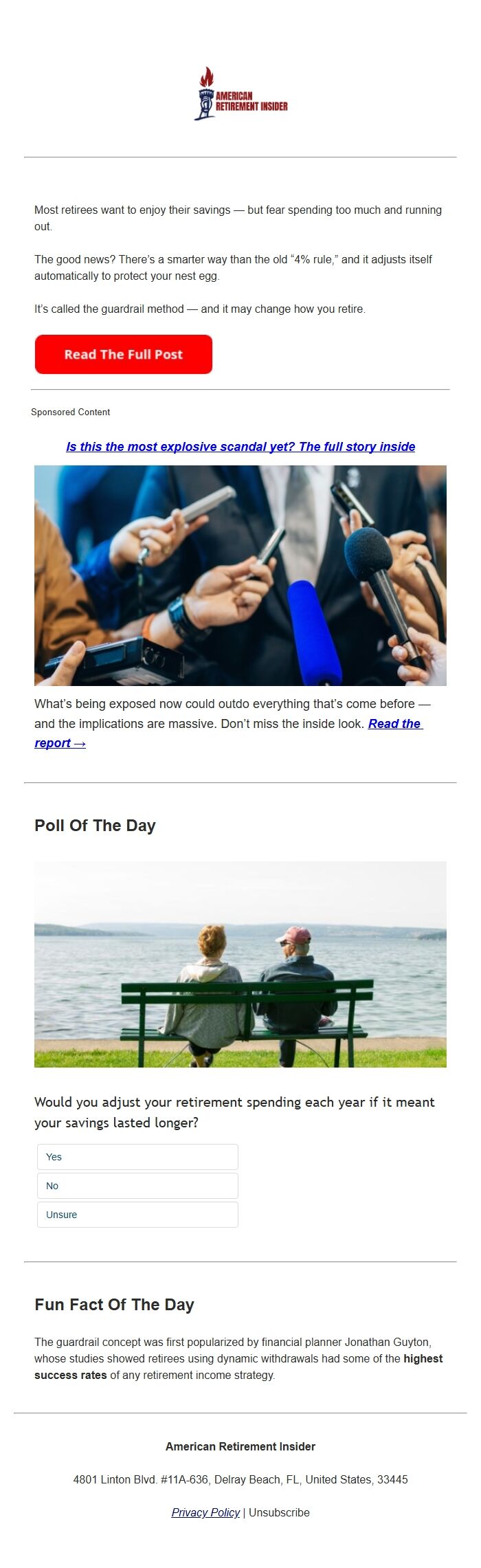Screen dimensions: 481x1568
Task: Open the explosive scandal headline link
Action: click(240, 447)
